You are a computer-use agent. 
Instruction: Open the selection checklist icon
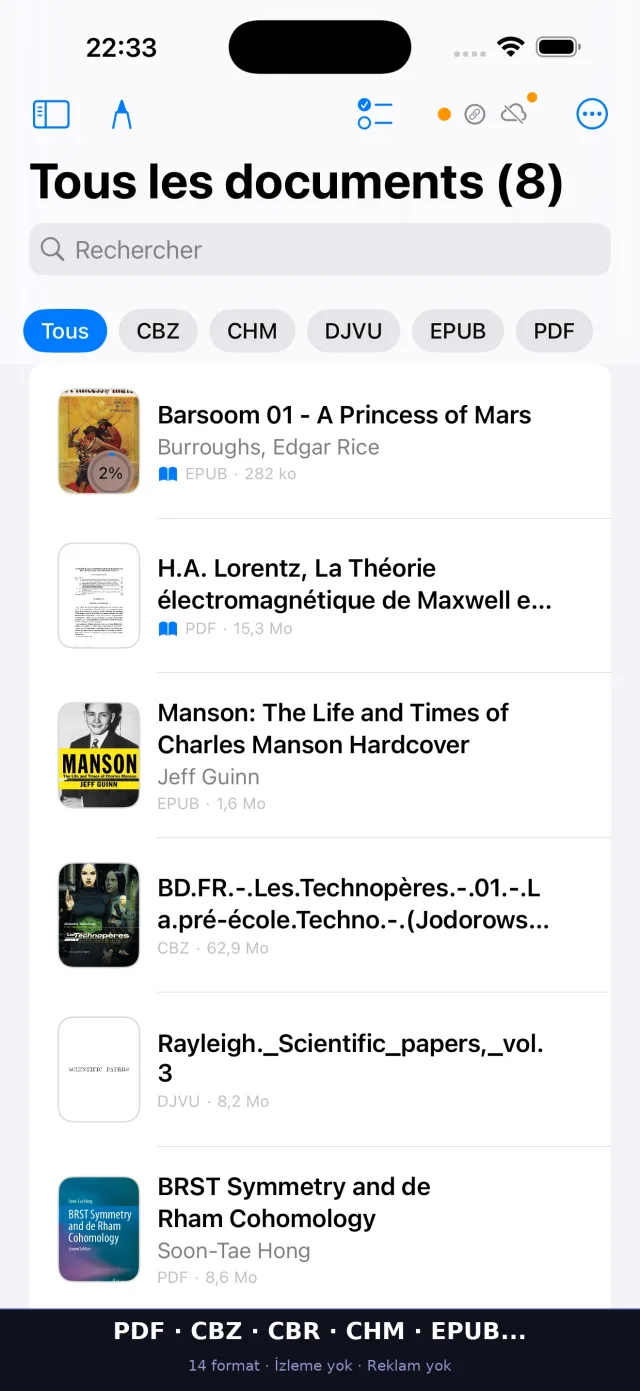[375, 114]
